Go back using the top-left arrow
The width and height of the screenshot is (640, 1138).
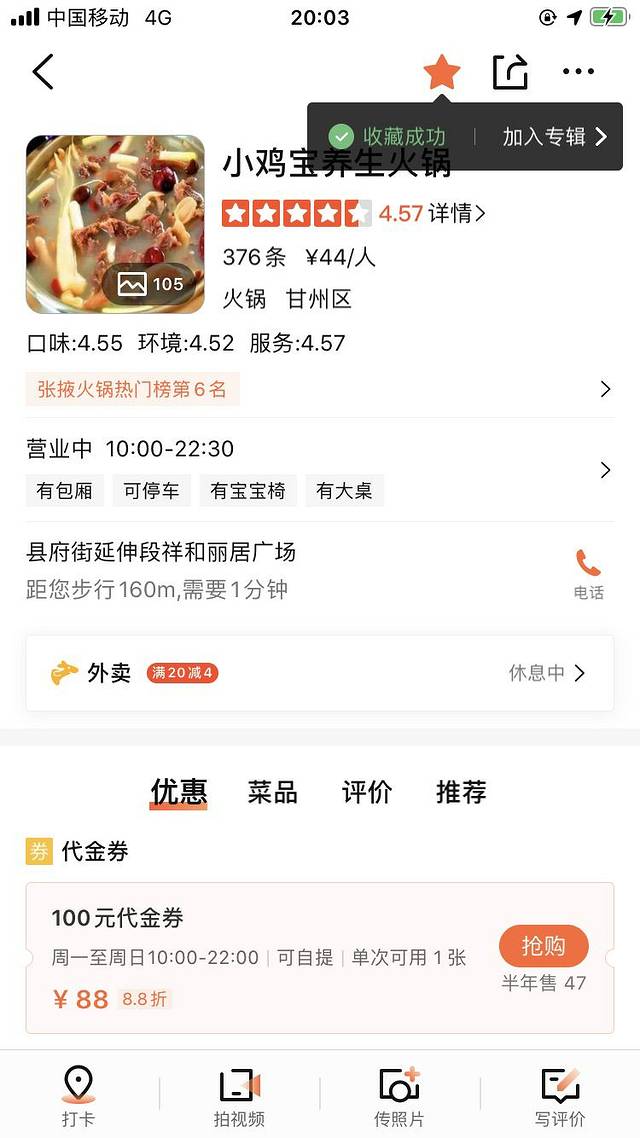[43, 72]
